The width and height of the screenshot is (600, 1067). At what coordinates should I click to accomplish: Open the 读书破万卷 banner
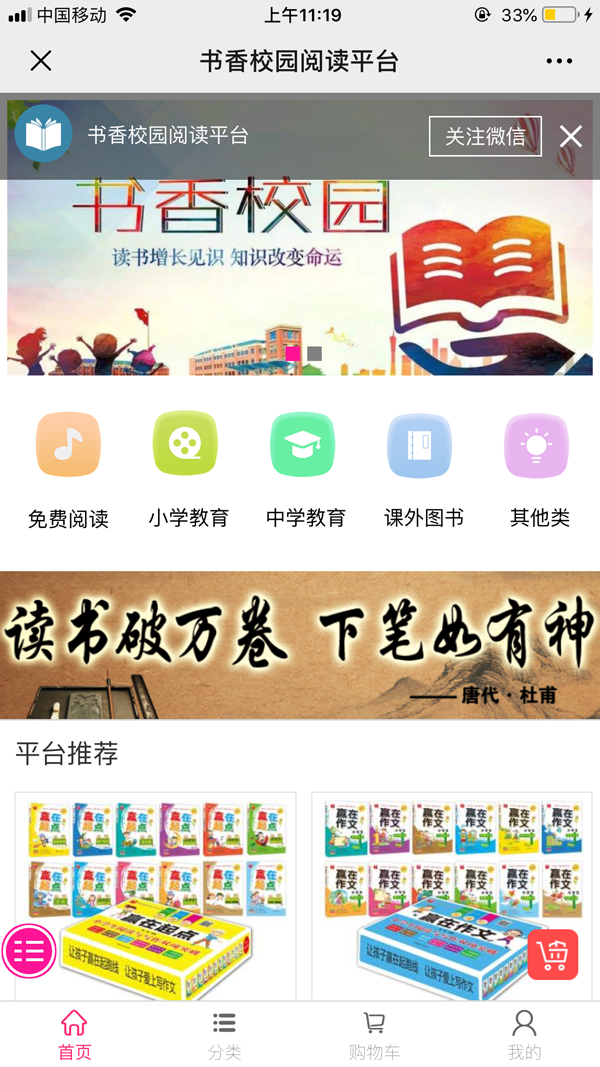click(300, 645)
